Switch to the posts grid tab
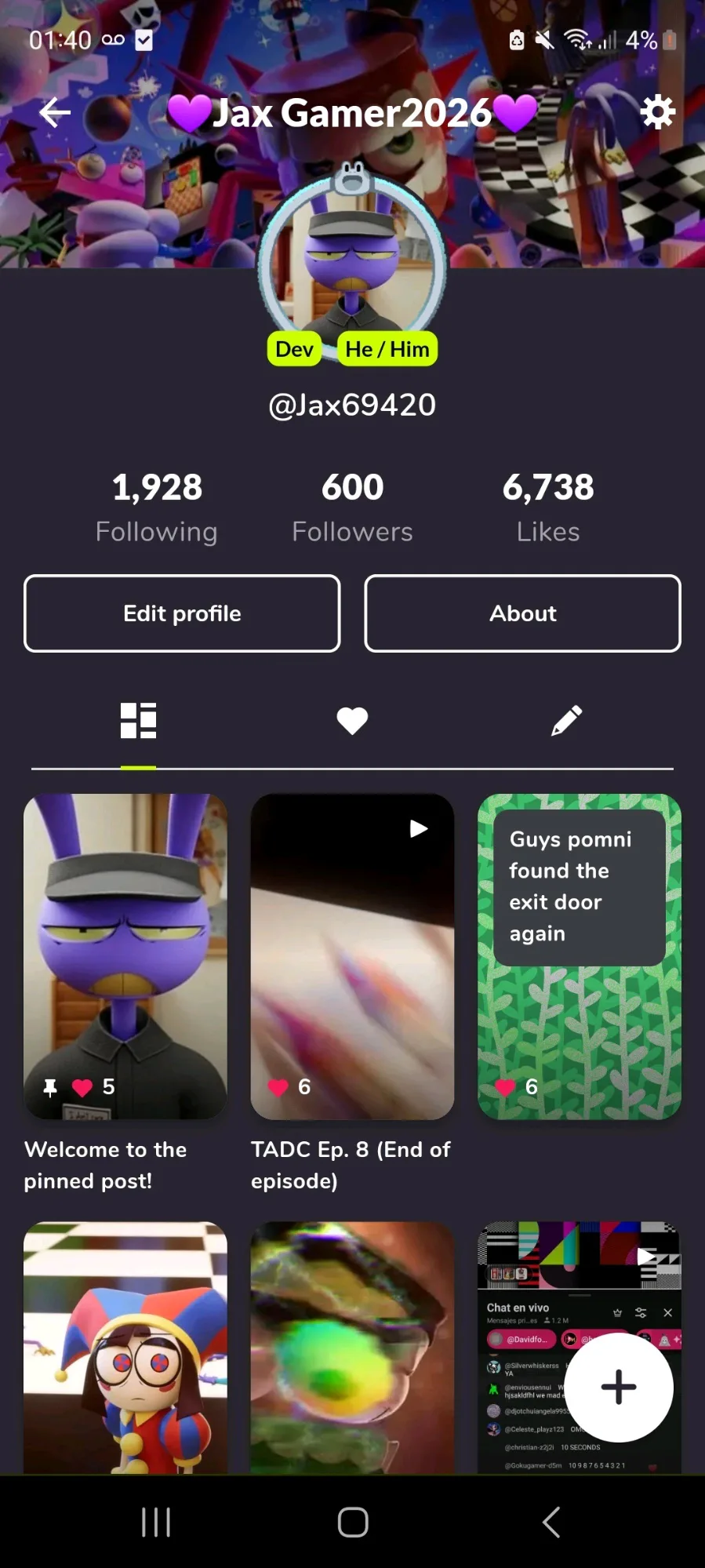This screenshot has height=1568, width=705. (138, 721)
